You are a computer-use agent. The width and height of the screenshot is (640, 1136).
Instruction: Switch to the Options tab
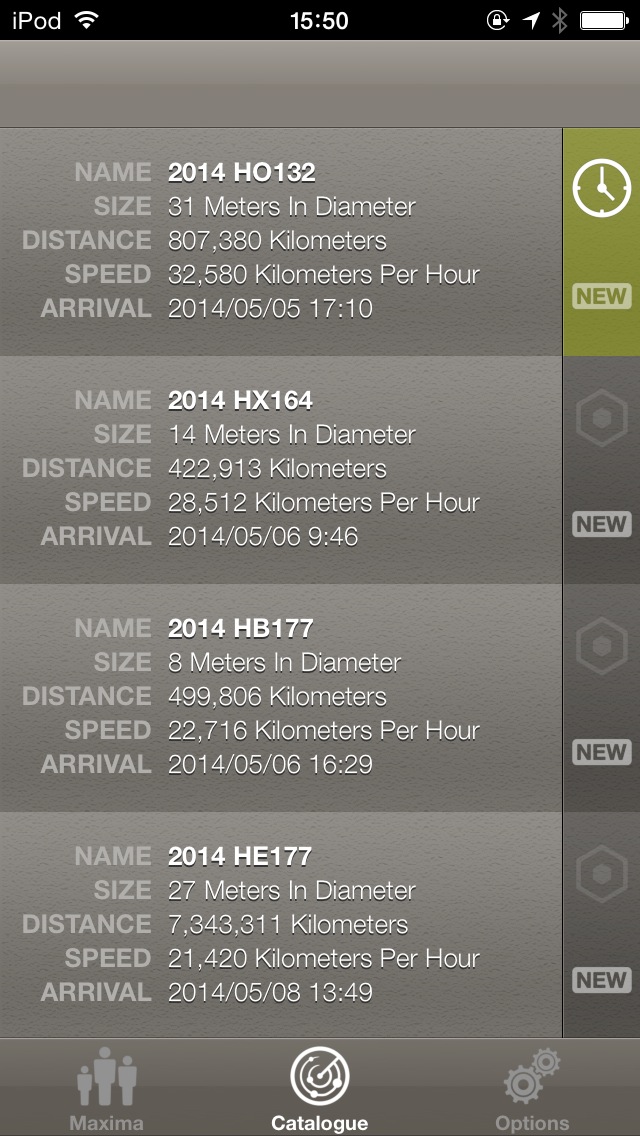[x=532, y=1088]
